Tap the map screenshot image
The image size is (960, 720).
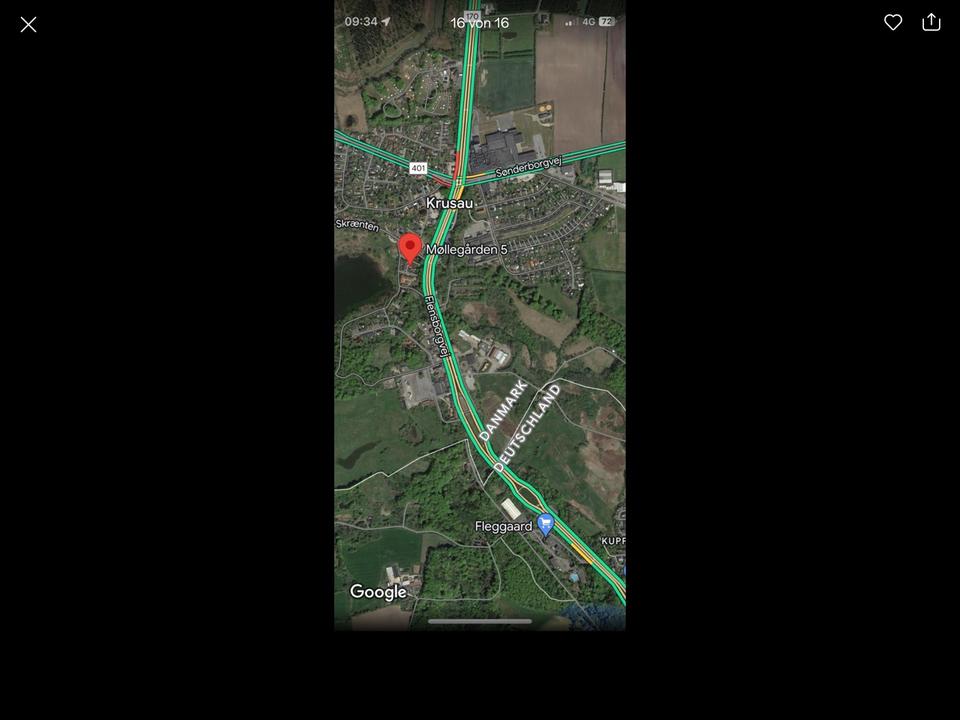point(480,330)
